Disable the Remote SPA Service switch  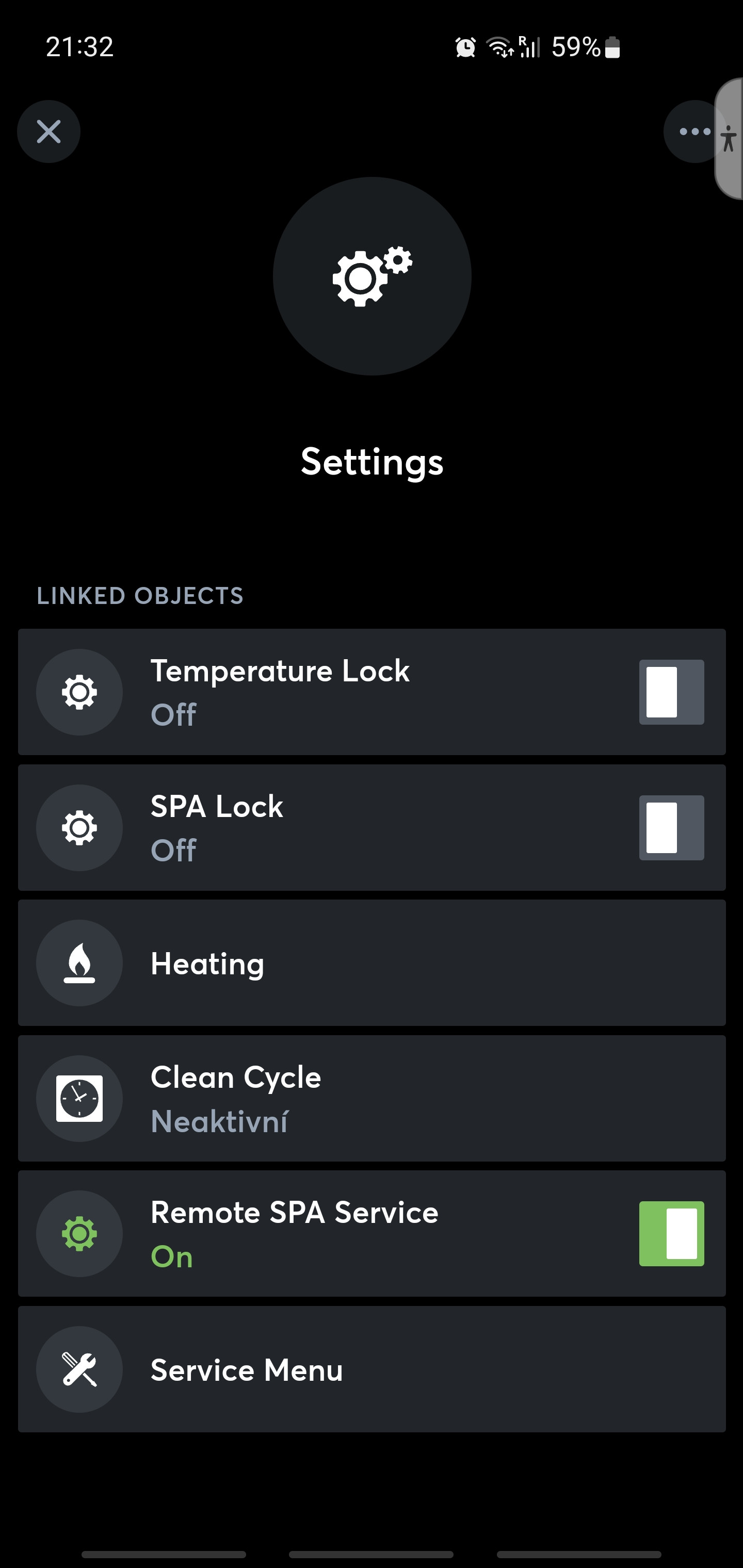click(671, 1234)
